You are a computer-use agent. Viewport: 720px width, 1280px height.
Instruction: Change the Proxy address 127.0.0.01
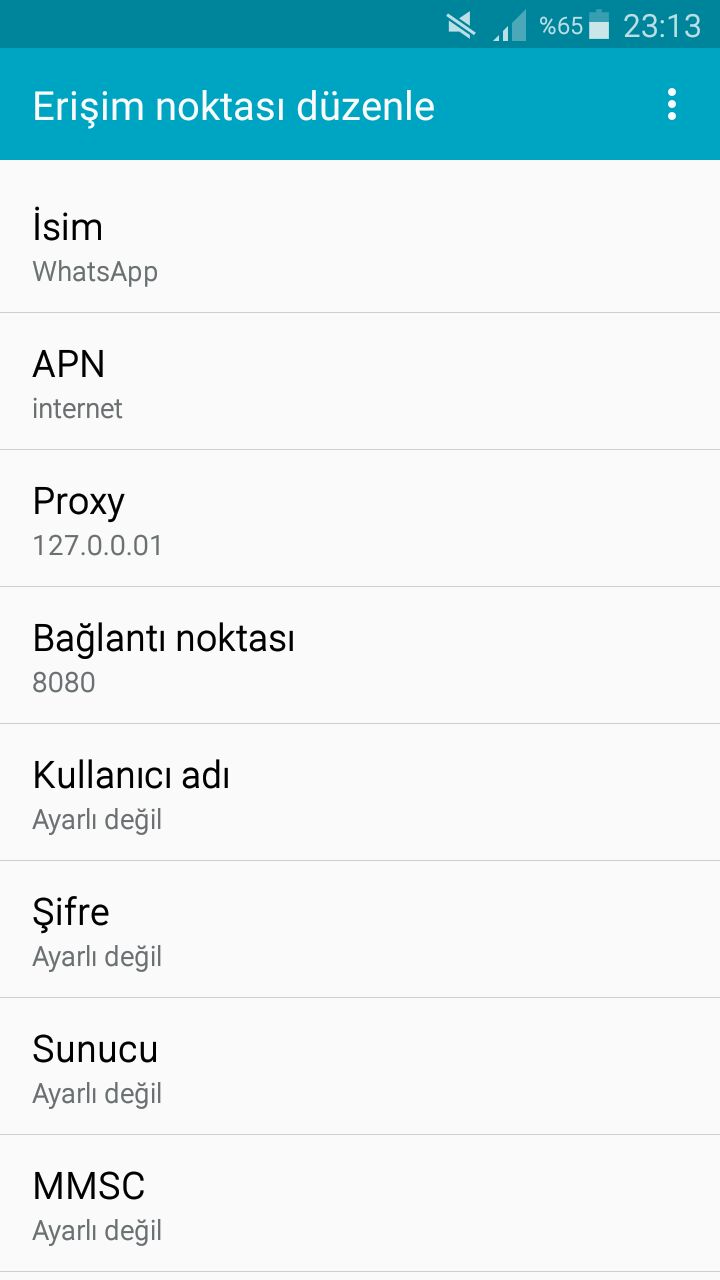coord(360,518)
